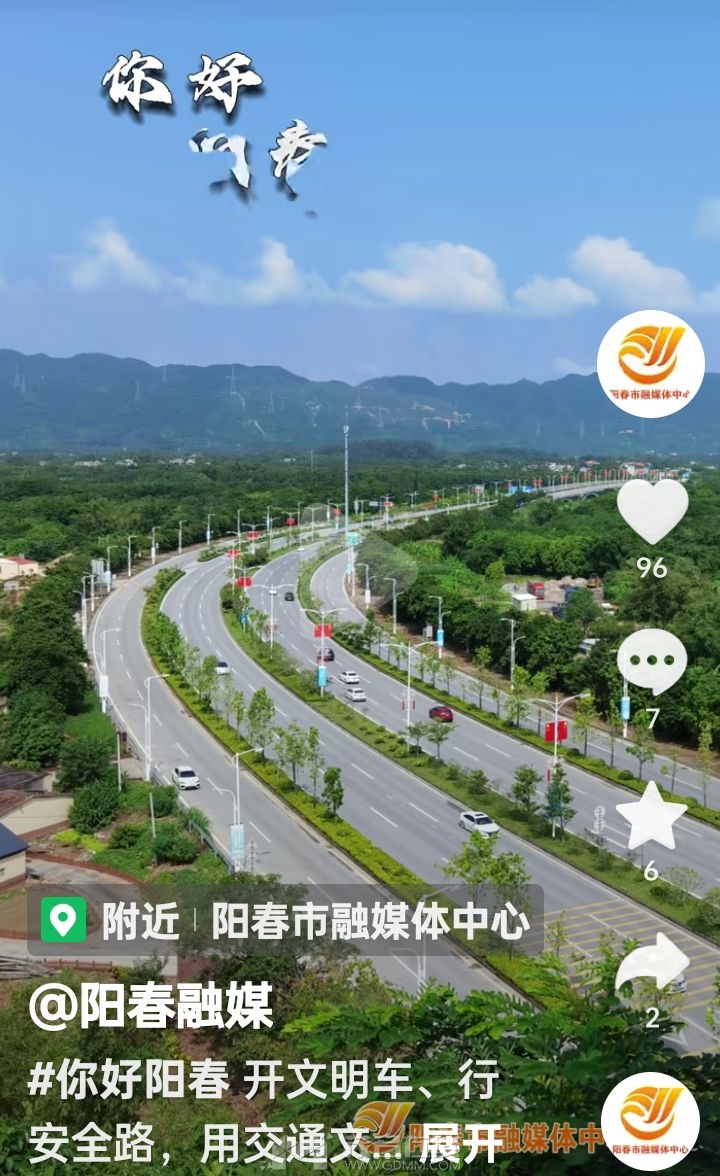Open 阳春市融媒体中心 profile avatar
The height and width of the screenshot is (1176, 720).
tap(650, 364)
